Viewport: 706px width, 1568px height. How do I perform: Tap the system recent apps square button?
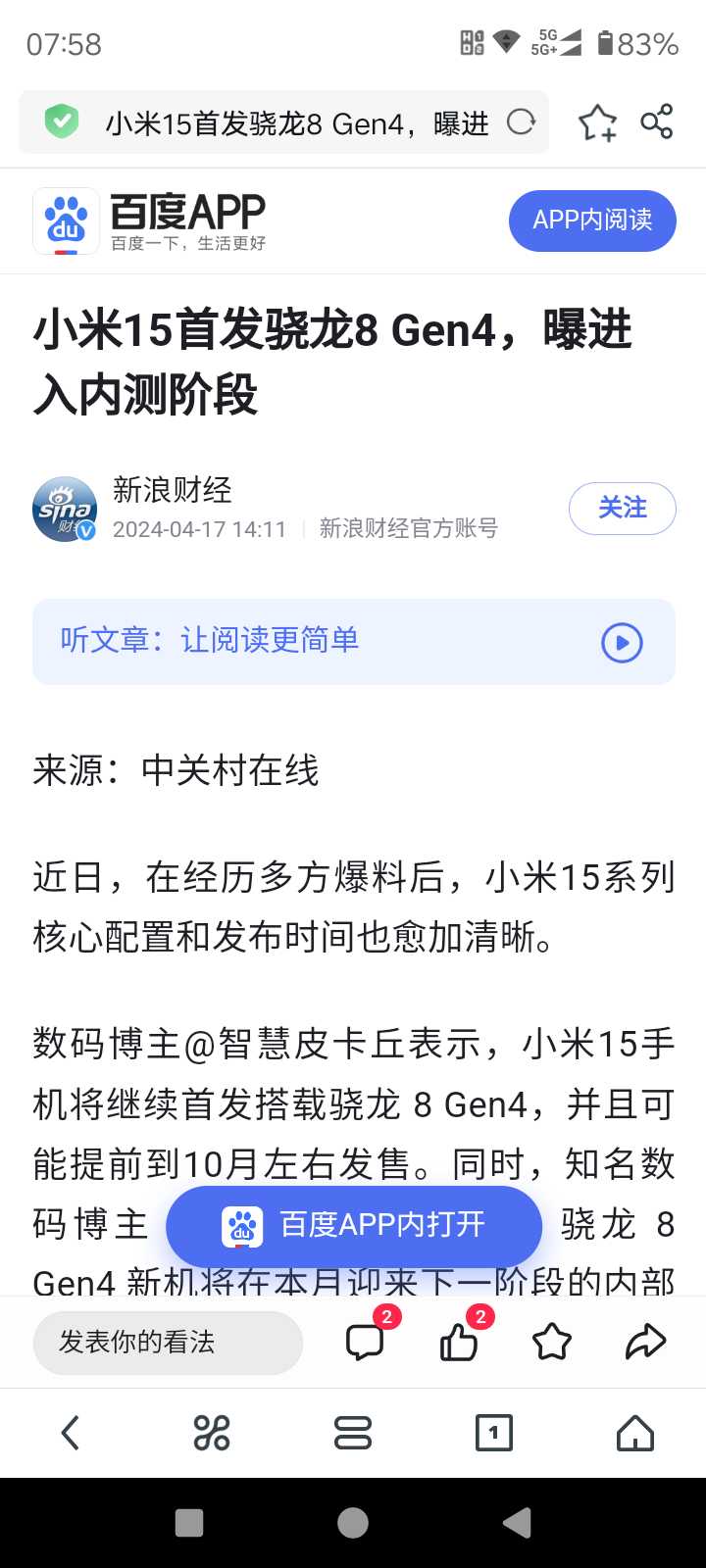[189, 1522]
